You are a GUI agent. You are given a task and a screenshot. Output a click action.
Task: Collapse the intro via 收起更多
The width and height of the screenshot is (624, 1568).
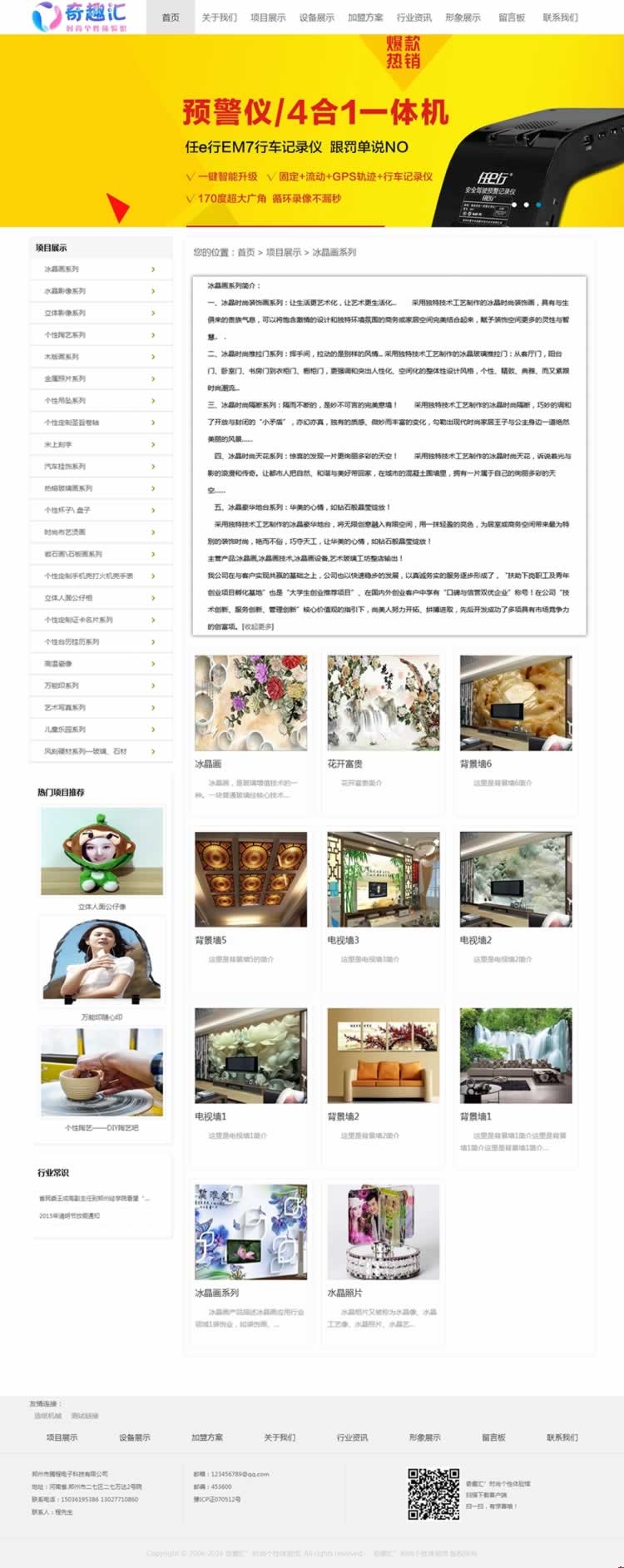257,626
